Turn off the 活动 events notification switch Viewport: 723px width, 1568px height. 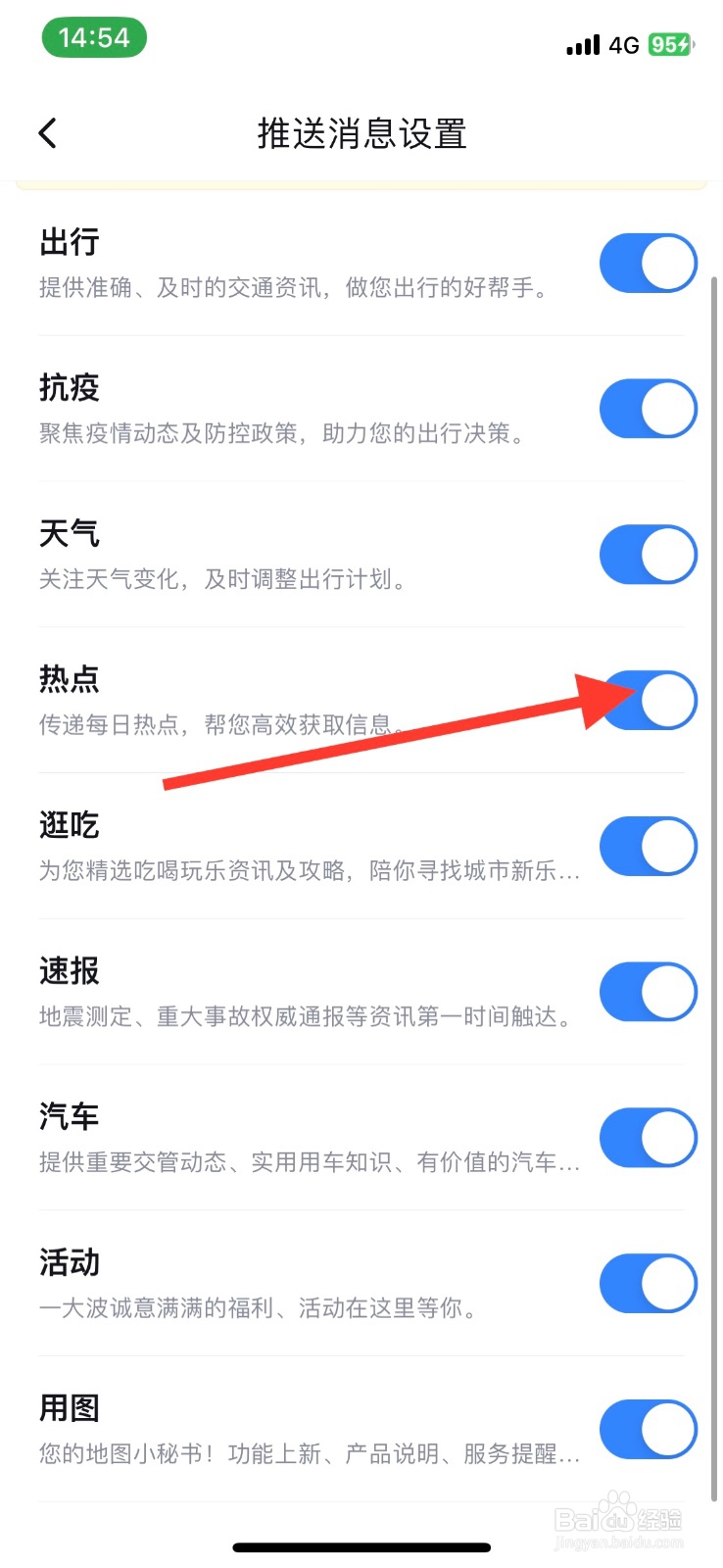[x=648, y=1283]
